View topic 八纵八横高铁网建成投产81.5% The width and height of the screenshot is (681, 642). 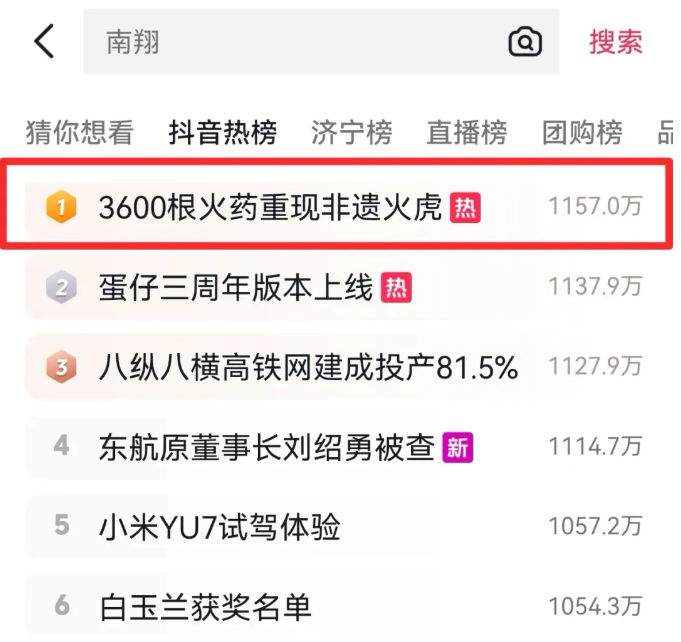pos(308,367)
